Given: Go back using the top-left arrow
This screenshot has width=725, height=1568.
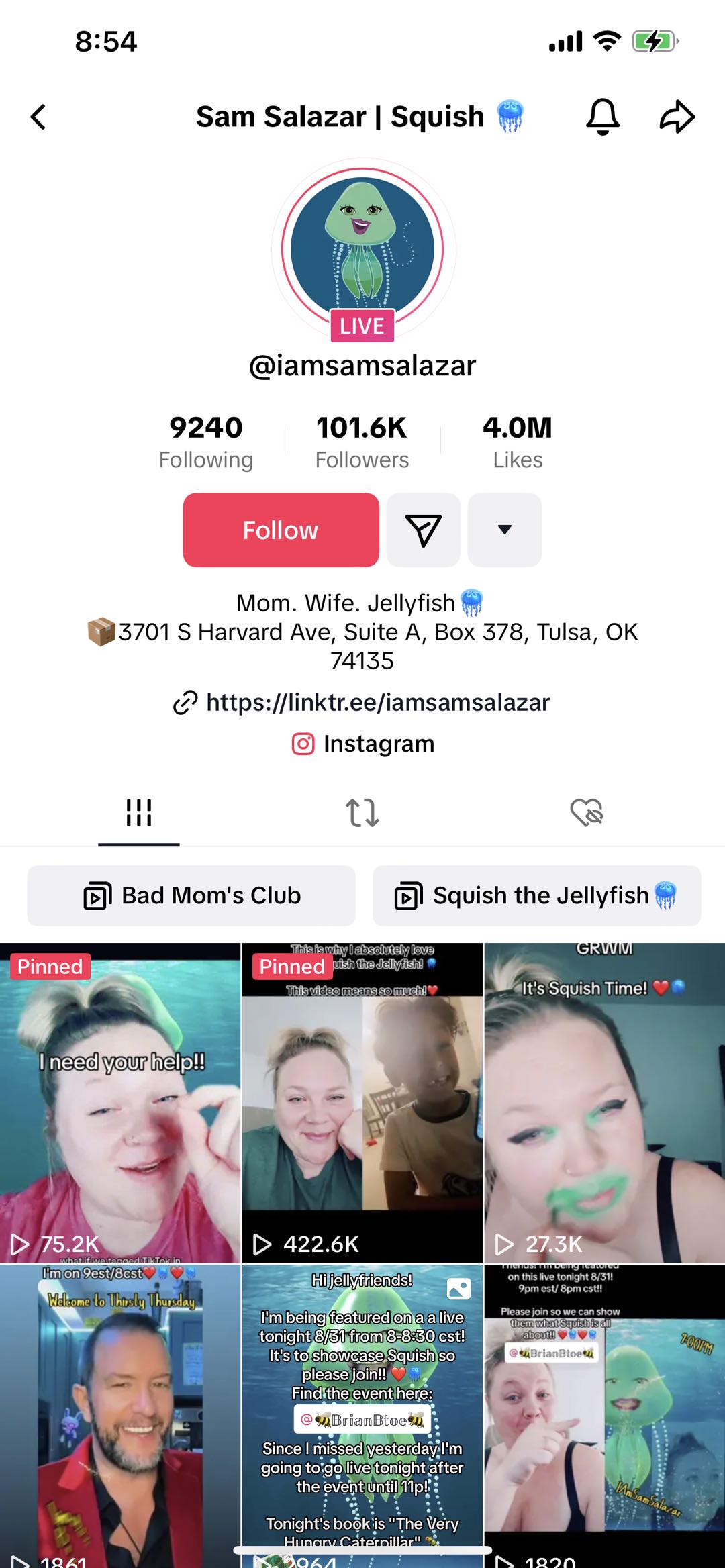Looking at the screenshot, I should [38, 117].
